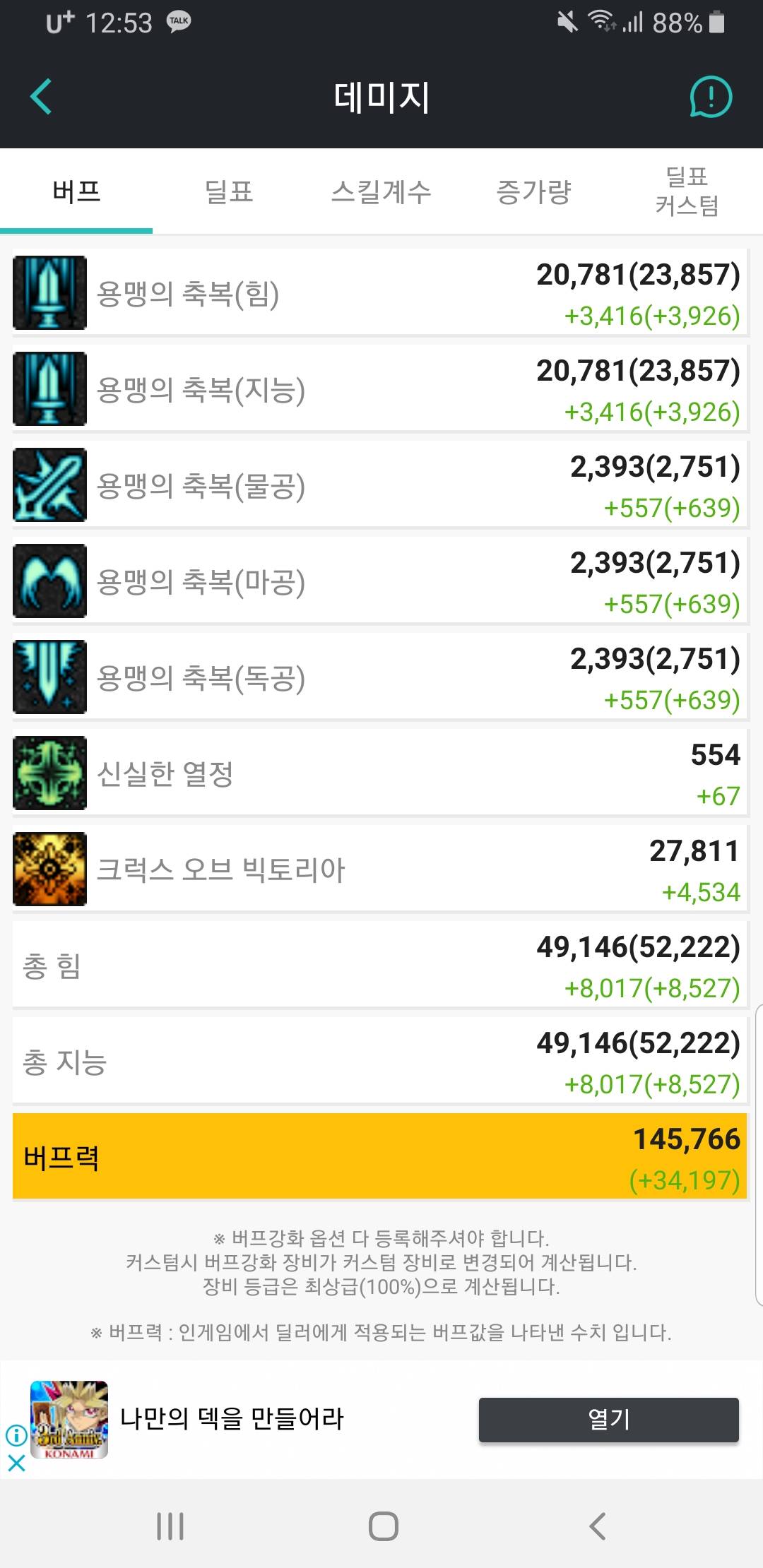Select the 딜표 커스텀 tab
The image size is (763, 1568).
[x=686, y=191]
